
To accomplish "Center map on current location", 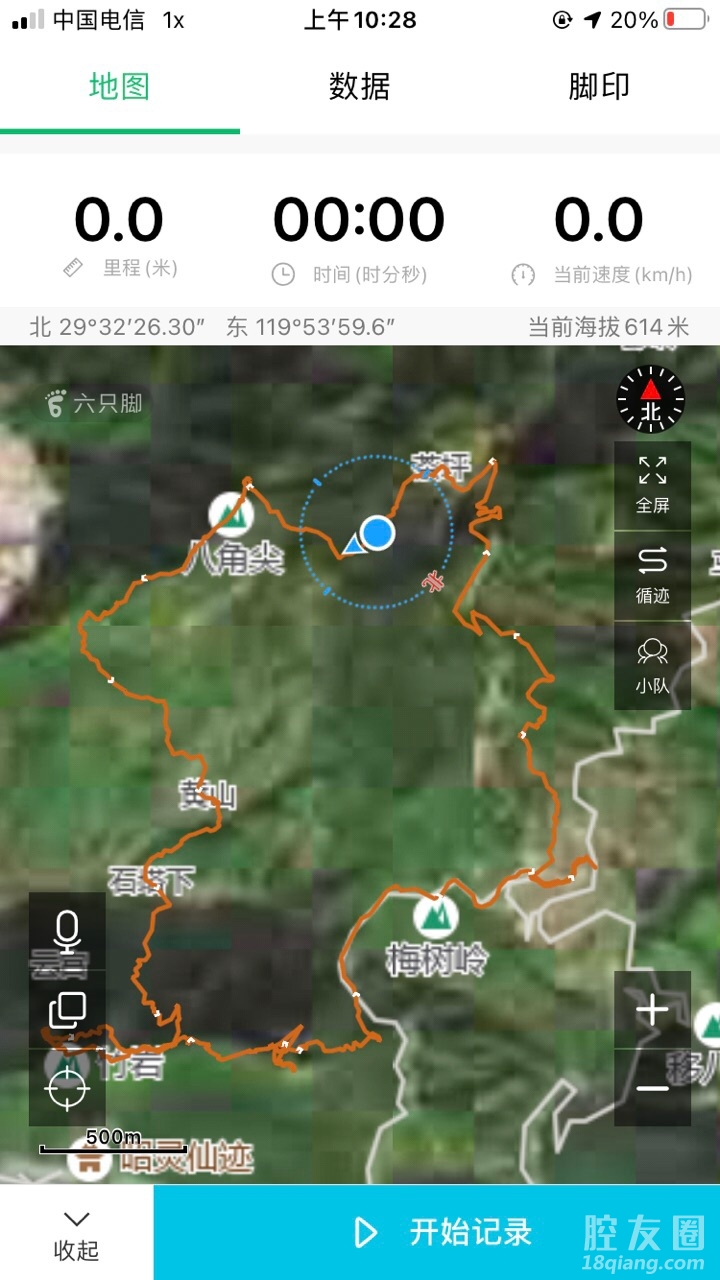I will coord(67,1087).
